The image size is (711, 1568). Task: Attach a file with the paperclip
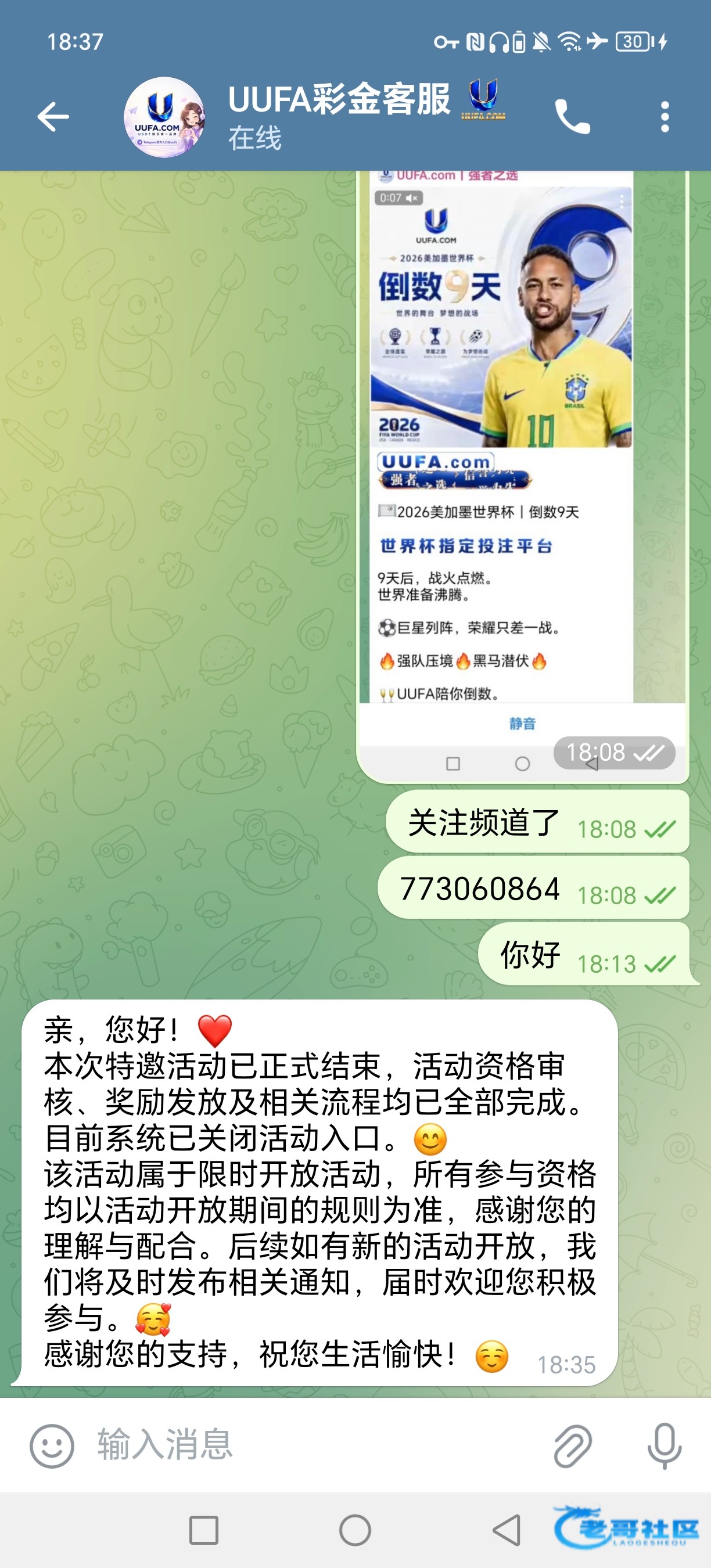click(x=572, y=1445)
